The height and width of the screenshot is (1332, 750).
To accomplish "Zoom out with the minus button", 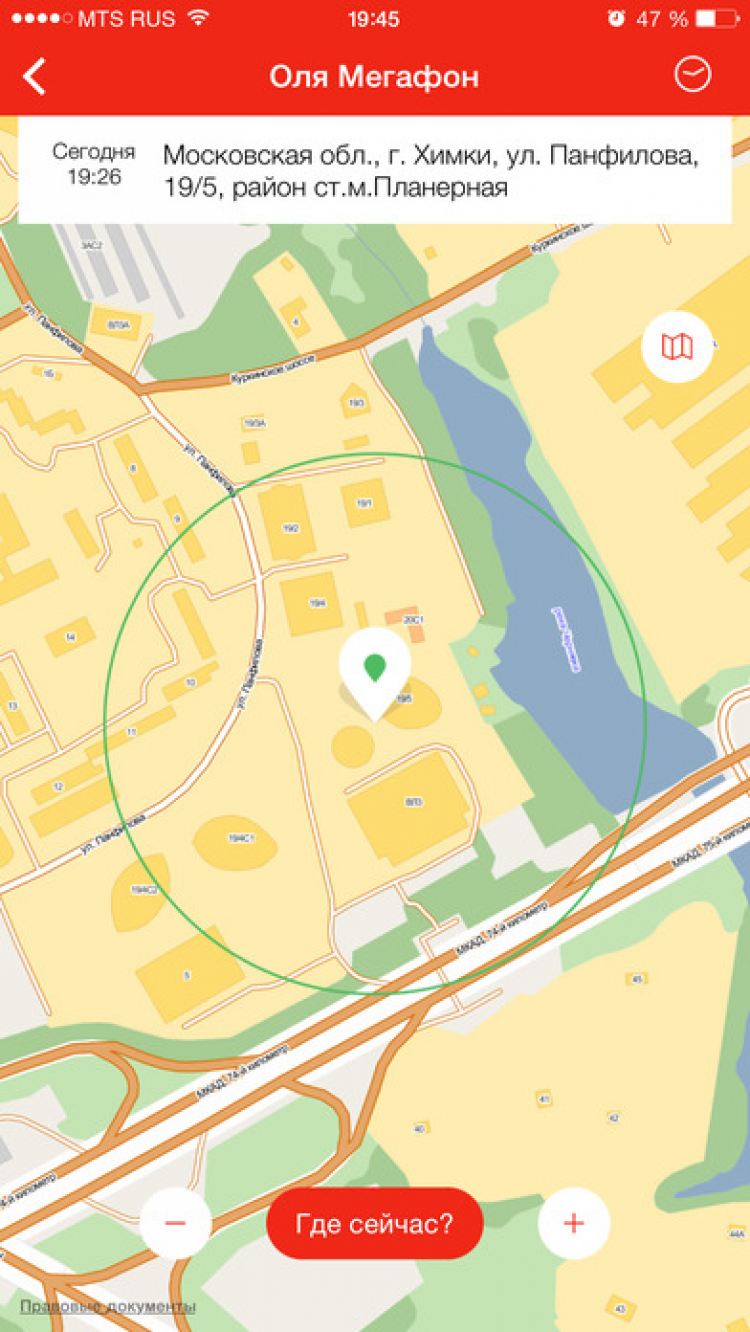I will 176,1223.
